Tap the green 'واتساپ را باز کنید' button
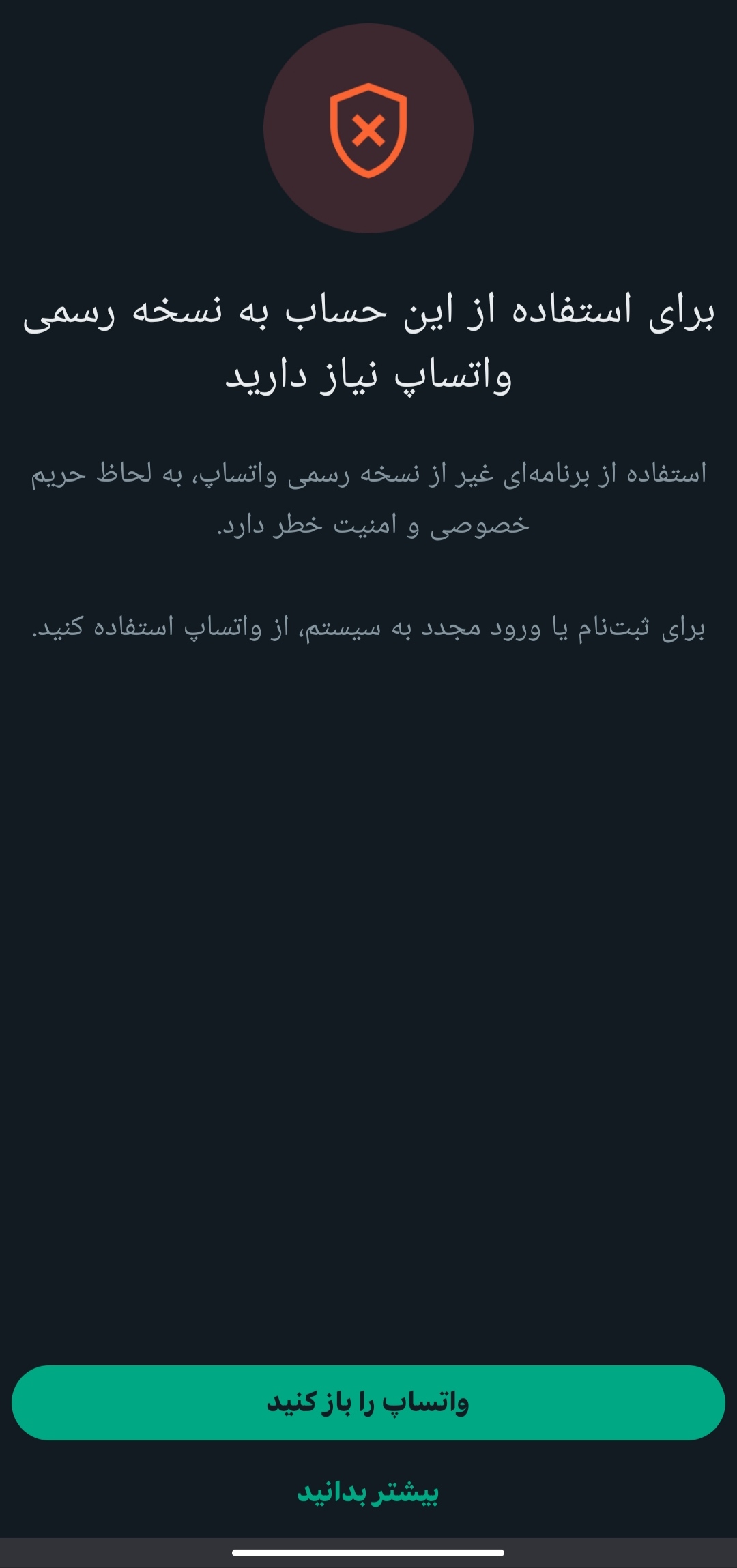737x1568 pixels. click(x=368, y=1402)
